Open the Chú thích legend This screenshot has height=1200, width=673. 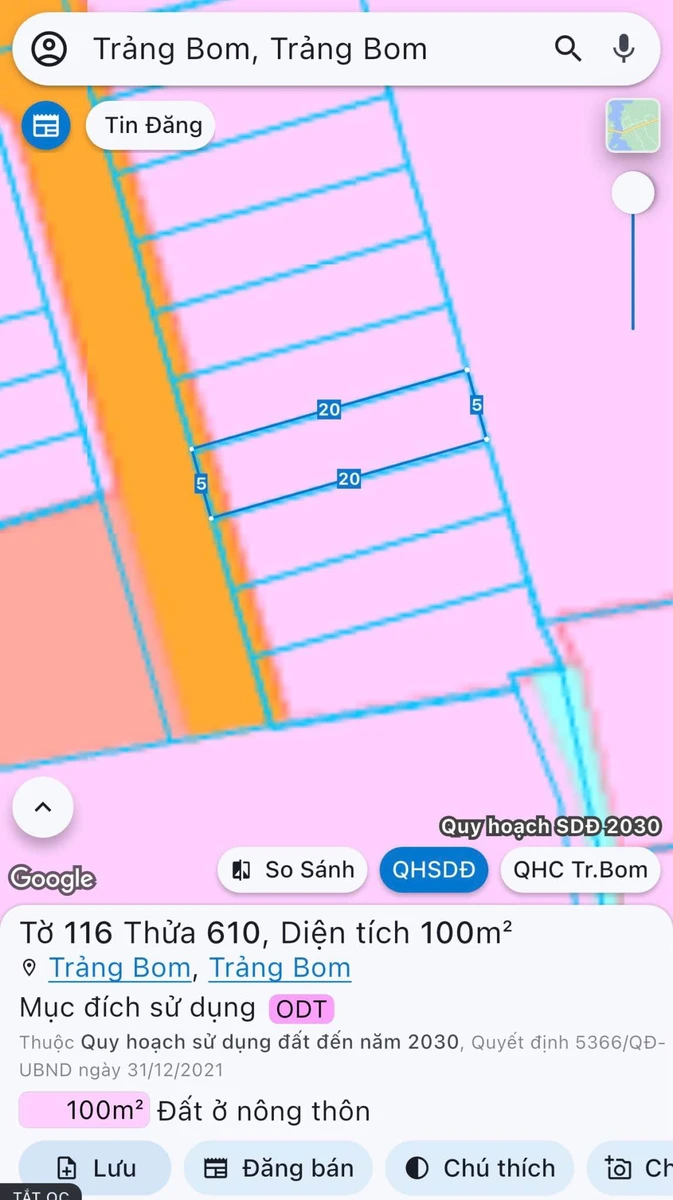coord(480,1168)
